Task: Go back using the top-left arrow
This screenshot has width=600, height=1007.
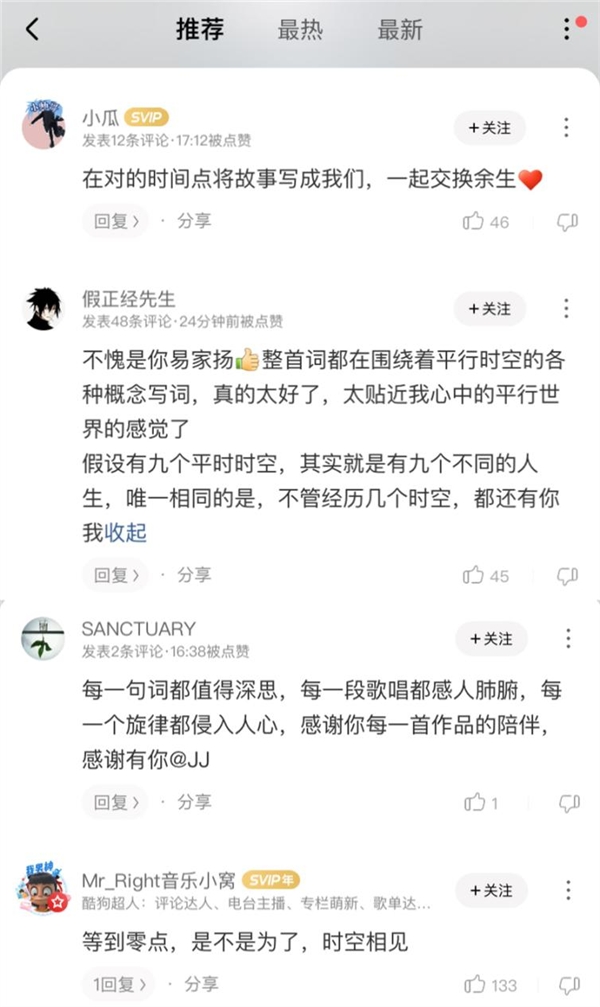Action: 33,30
